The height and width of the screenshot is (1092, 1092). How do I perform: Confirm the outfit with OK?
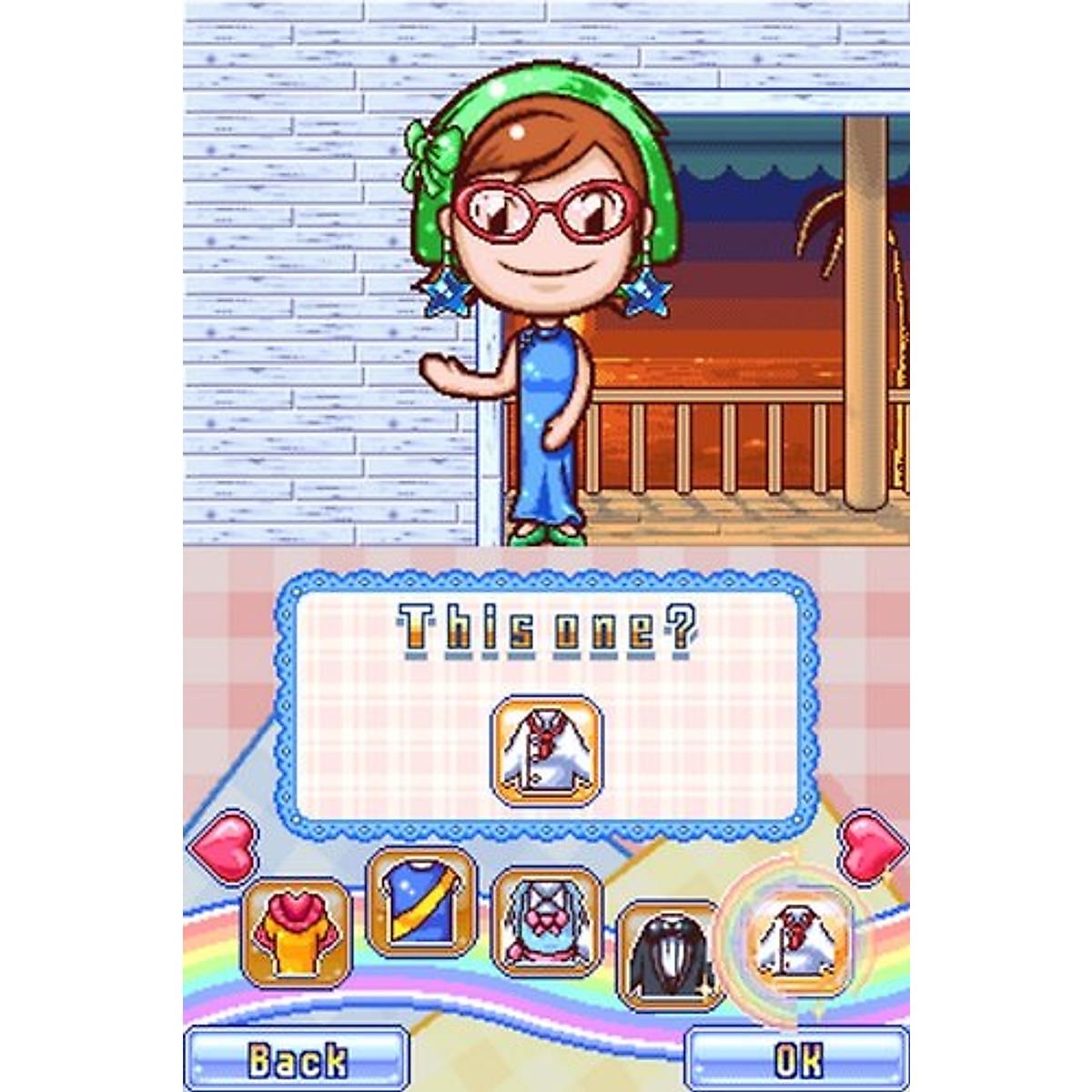[797, 1058]
